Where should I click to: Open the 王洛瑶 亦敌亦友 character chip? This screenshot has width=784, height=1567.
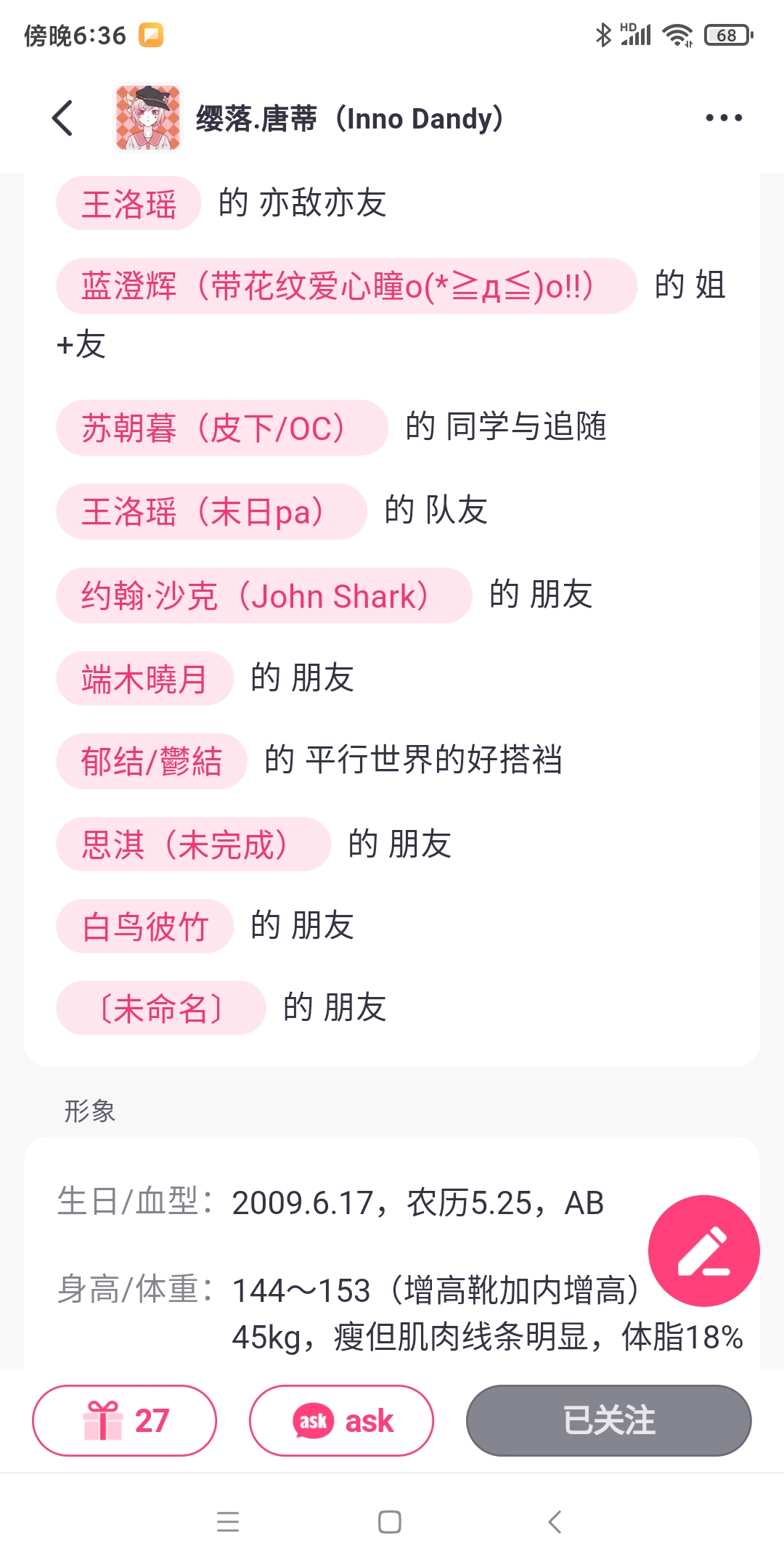point(128,203)
